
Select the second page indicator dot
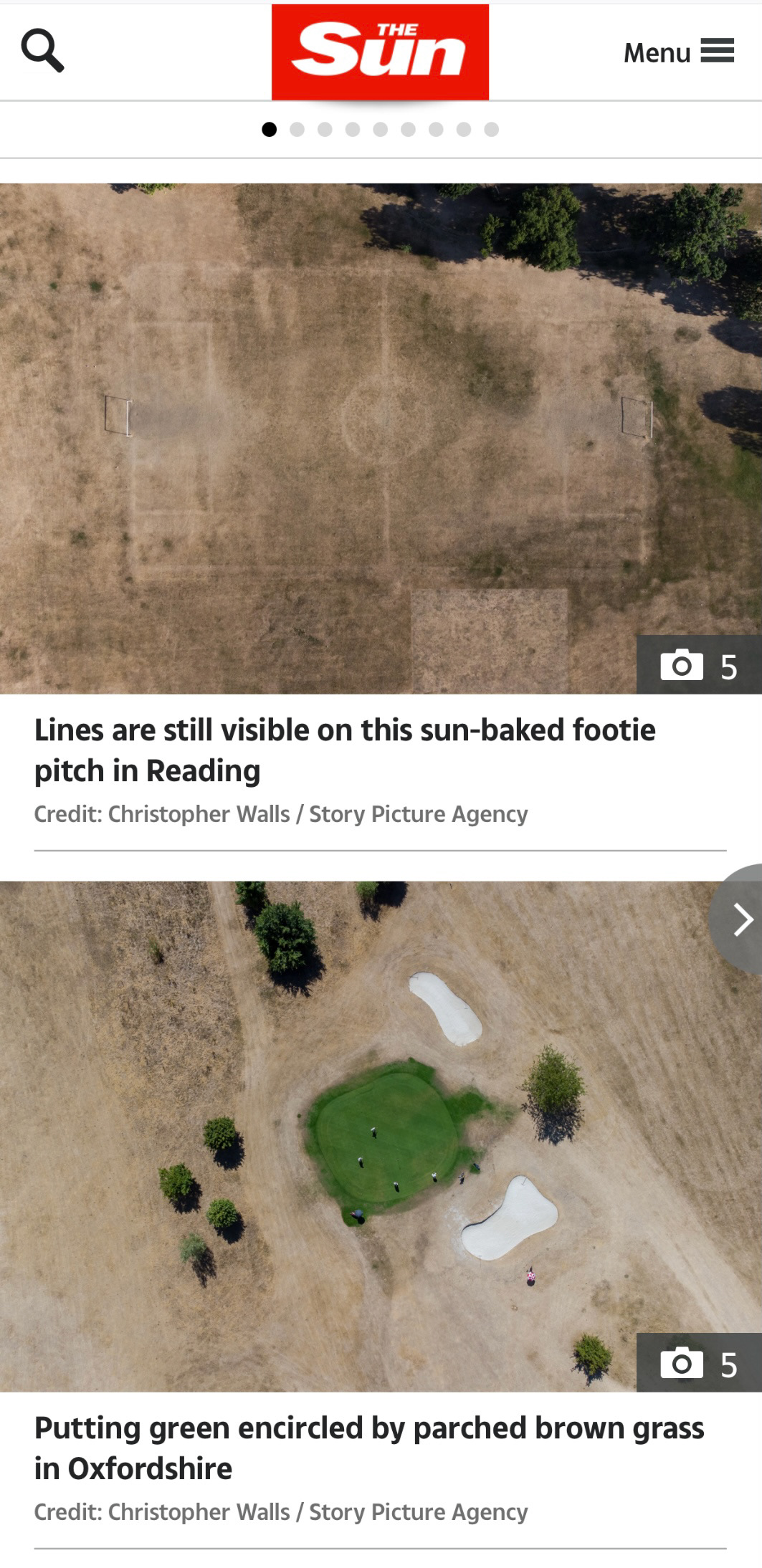[297, 130]
